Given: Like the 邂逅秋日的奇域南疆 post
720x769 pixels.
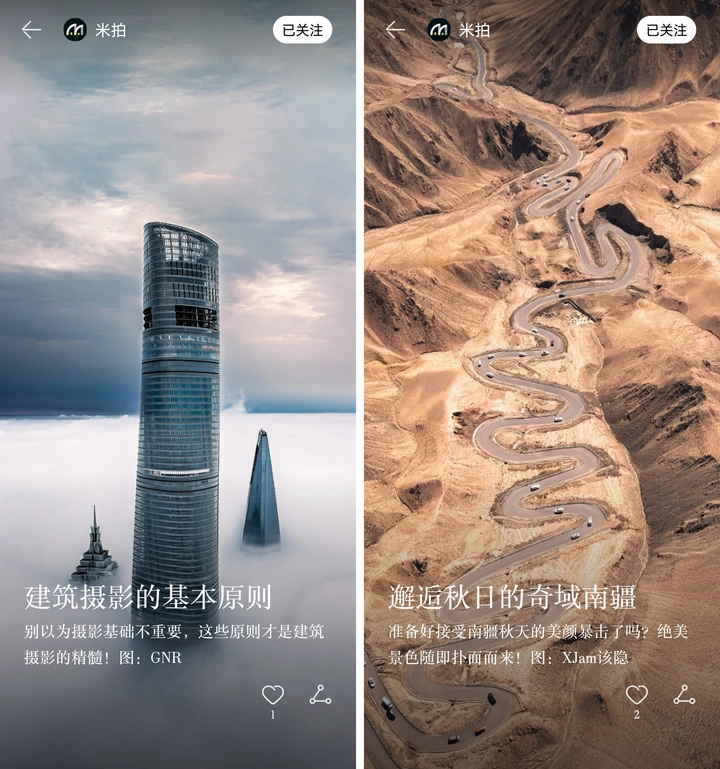Looking at the screenshot, I should pyautogui.click(x=636, y=695).
